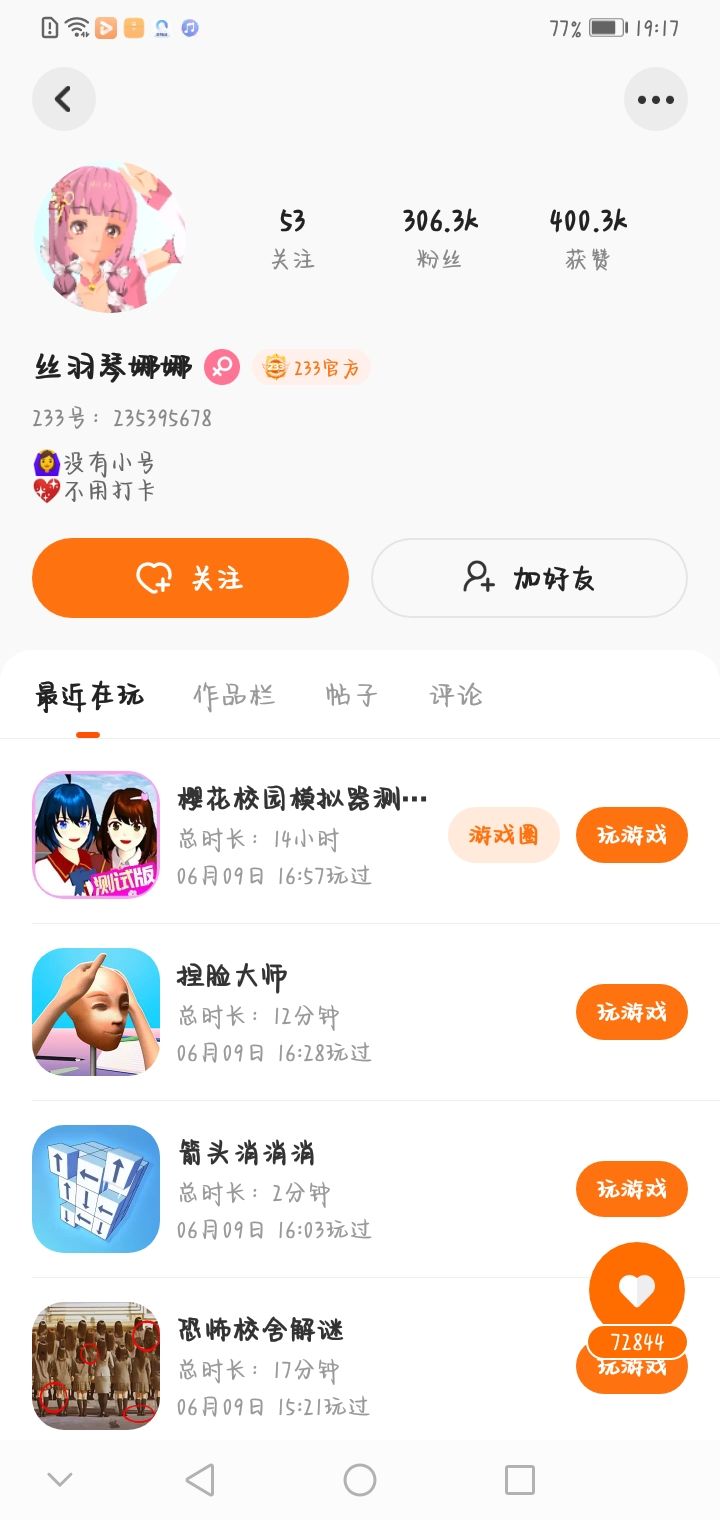Open the 捏脸大师 game entry
Viewport: 720px width, 1520px height.
click(232, 977)
